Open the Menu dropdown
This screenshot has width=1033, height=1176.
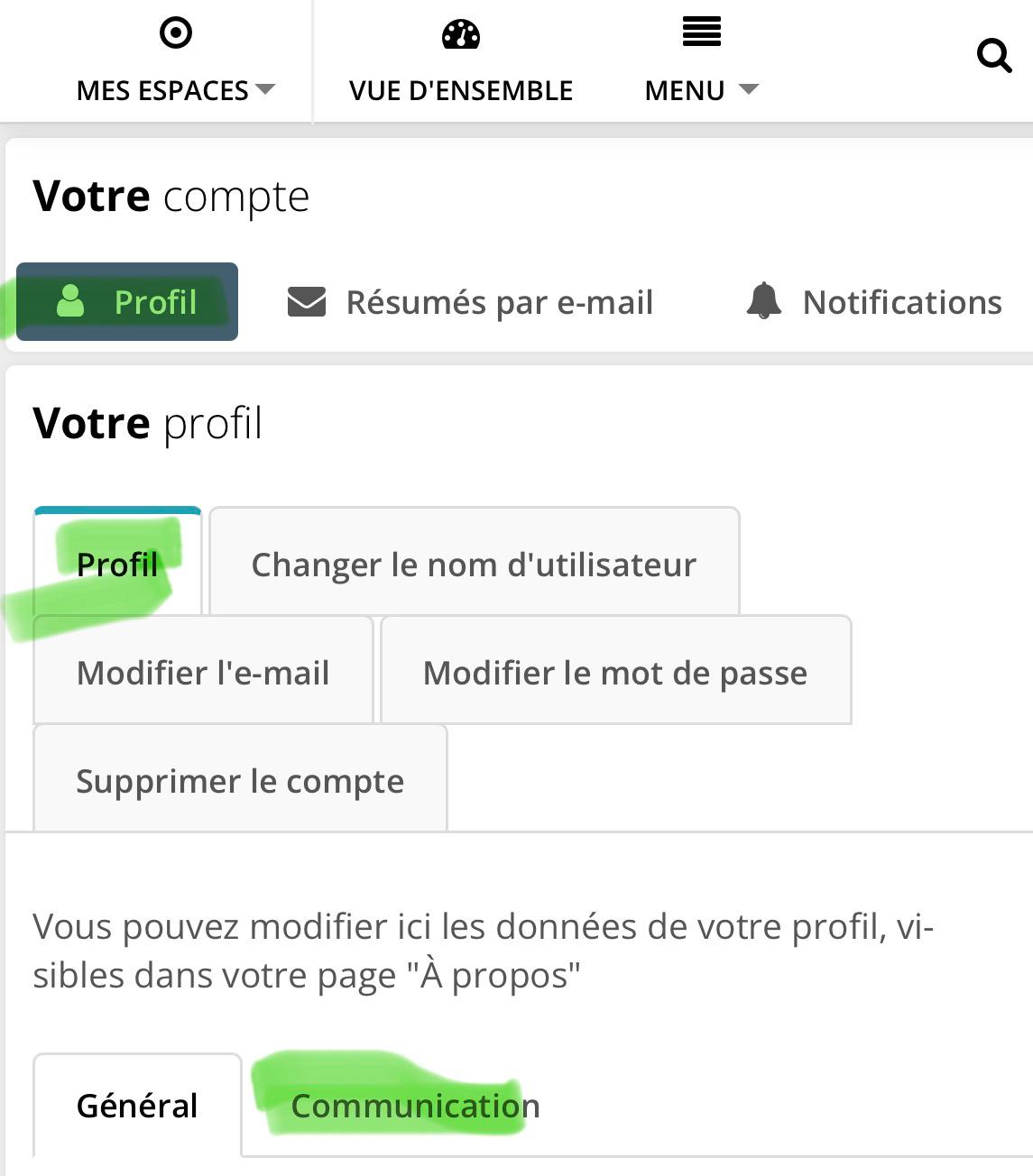click(701, 63)
